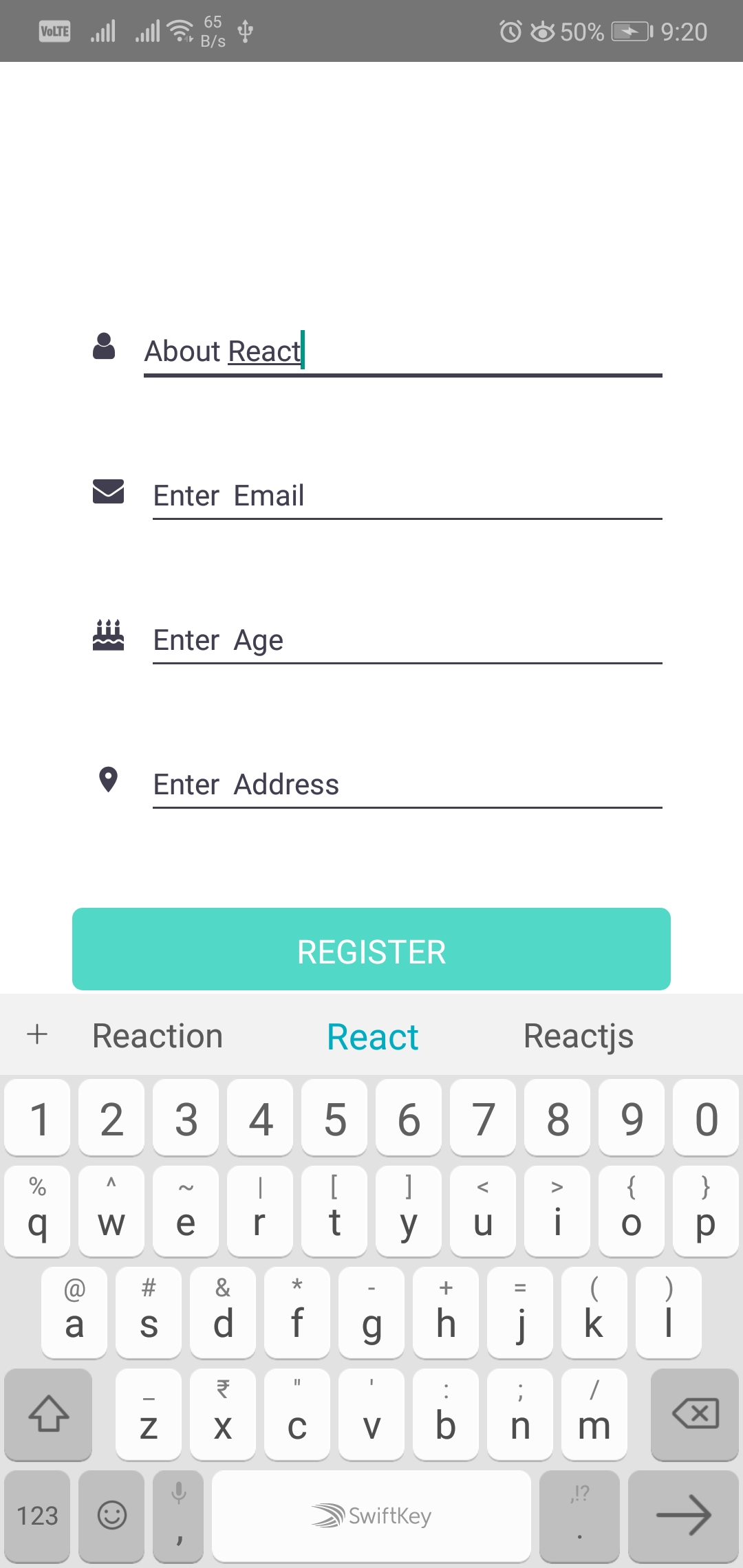The image size is (743, 1568).
Task: Select the Reaction word suggestion
Action: 157,1035
